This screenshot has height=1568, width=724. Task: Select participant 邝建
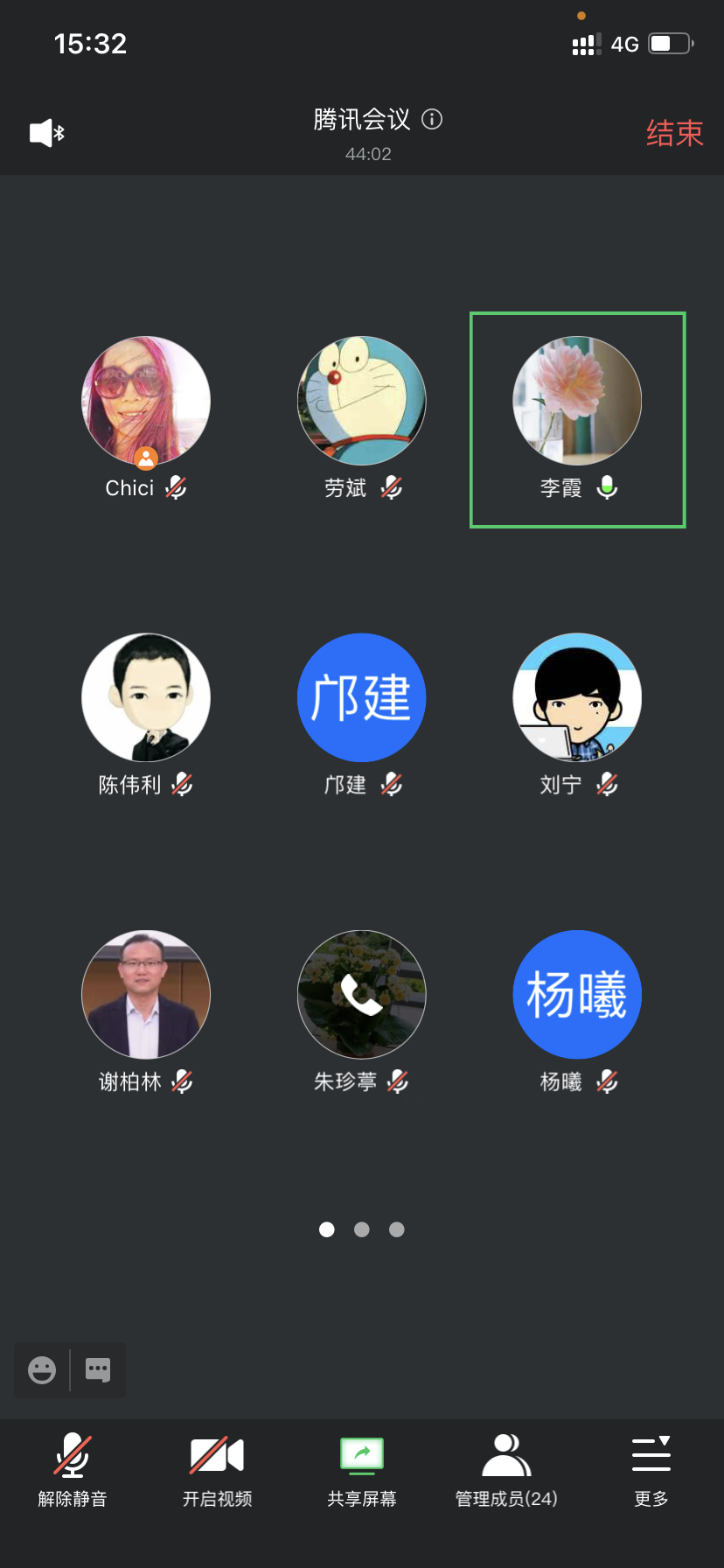(x=362, y=697)
